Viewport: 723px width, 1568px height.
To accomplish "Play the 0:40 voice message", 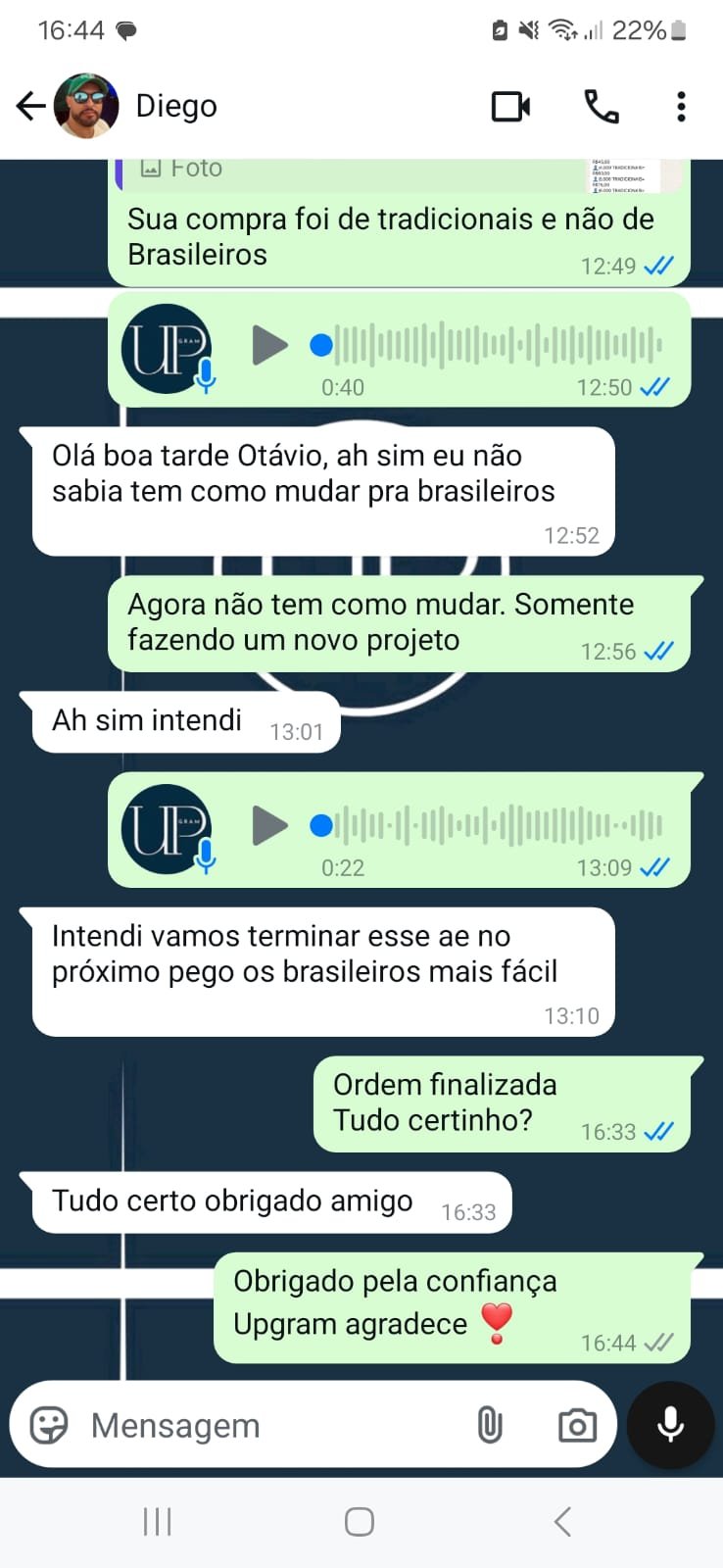I will click(269, 345).
